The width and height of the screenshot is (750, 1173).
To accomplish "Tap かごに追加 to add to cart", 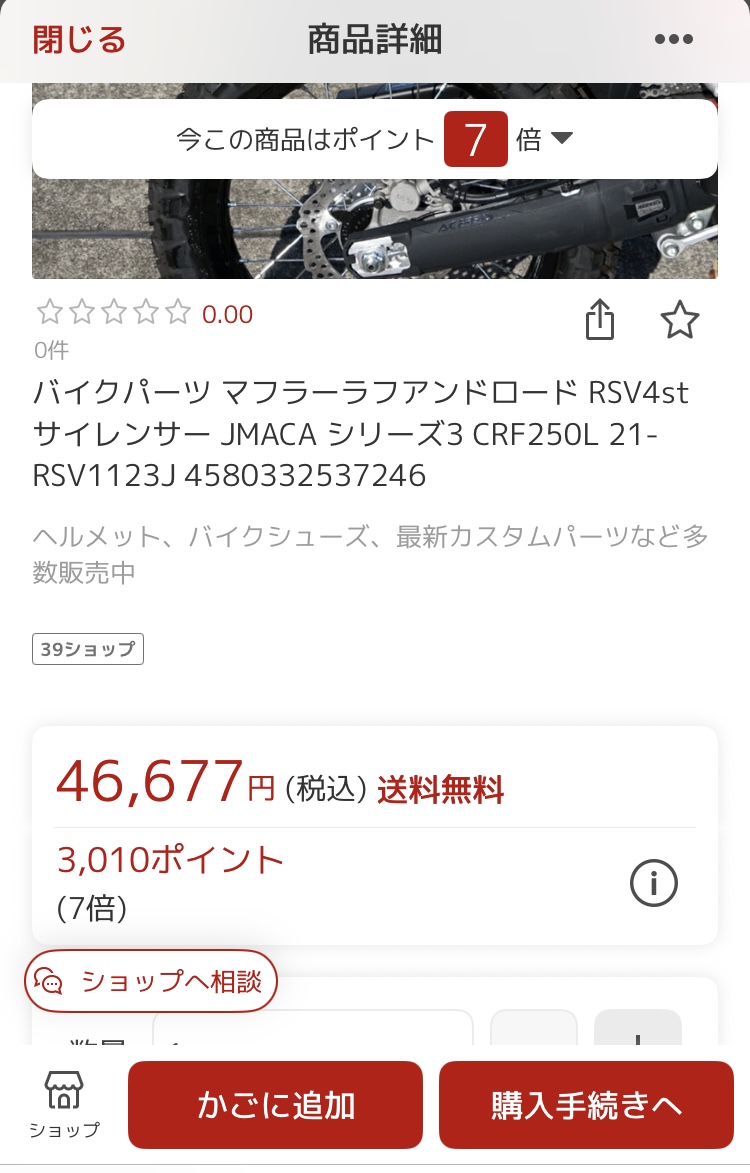I will pos(275,1105).
